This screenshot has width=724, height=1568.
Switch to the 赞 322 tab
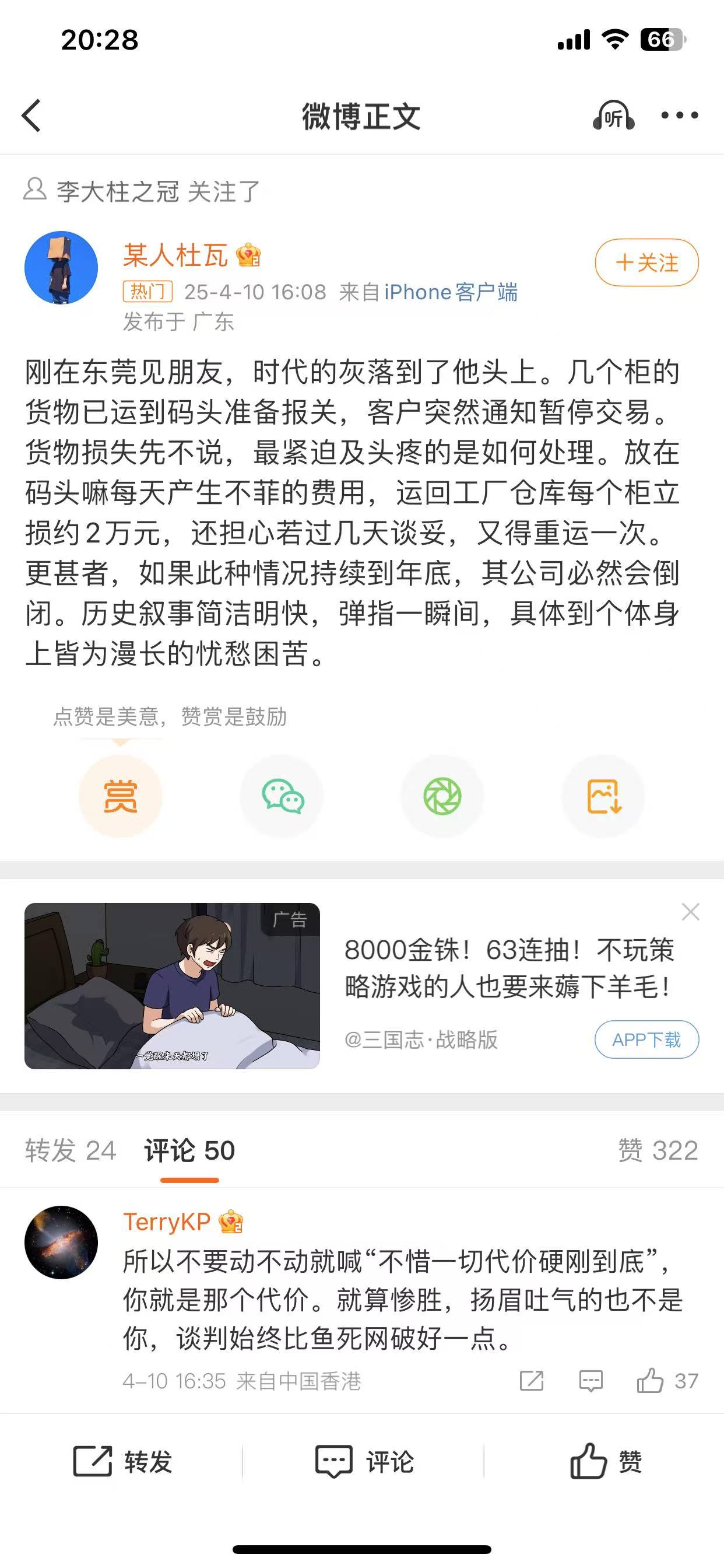pyautogui.click(x=658, y=1150)
